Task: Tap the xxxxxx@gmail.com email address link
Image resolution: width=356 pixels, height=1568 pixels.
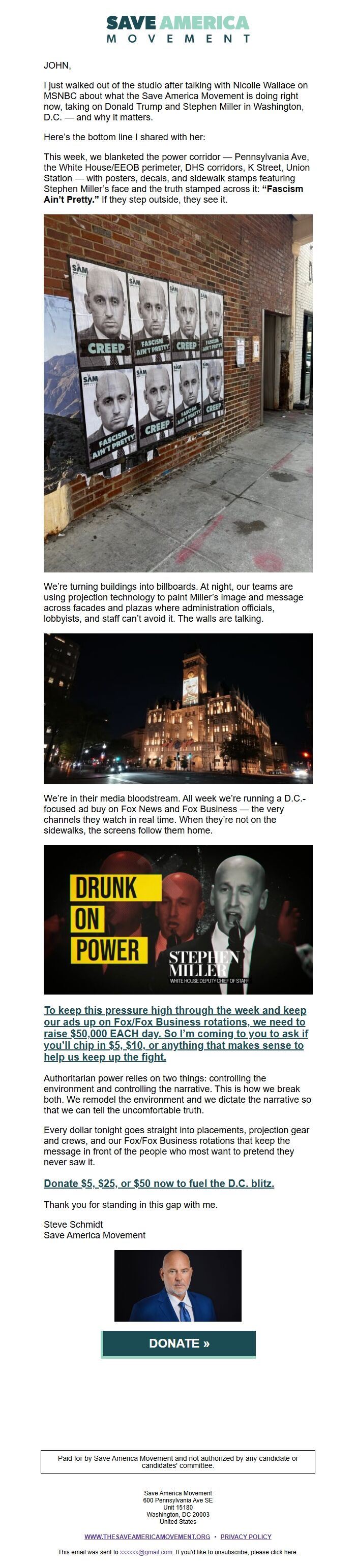Action: coord(146,1552)
